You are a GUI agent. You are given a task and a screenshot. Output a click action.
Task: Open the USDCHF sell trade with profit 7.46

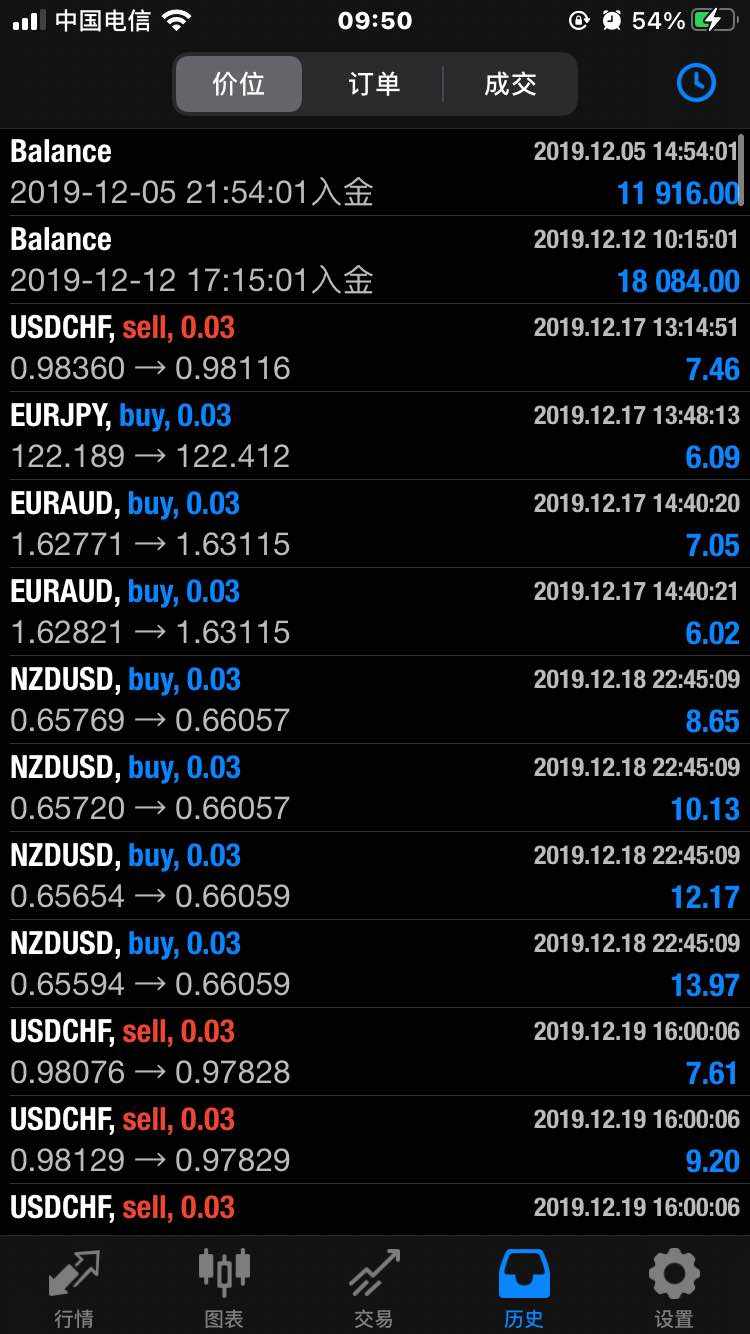click(375, 348)
